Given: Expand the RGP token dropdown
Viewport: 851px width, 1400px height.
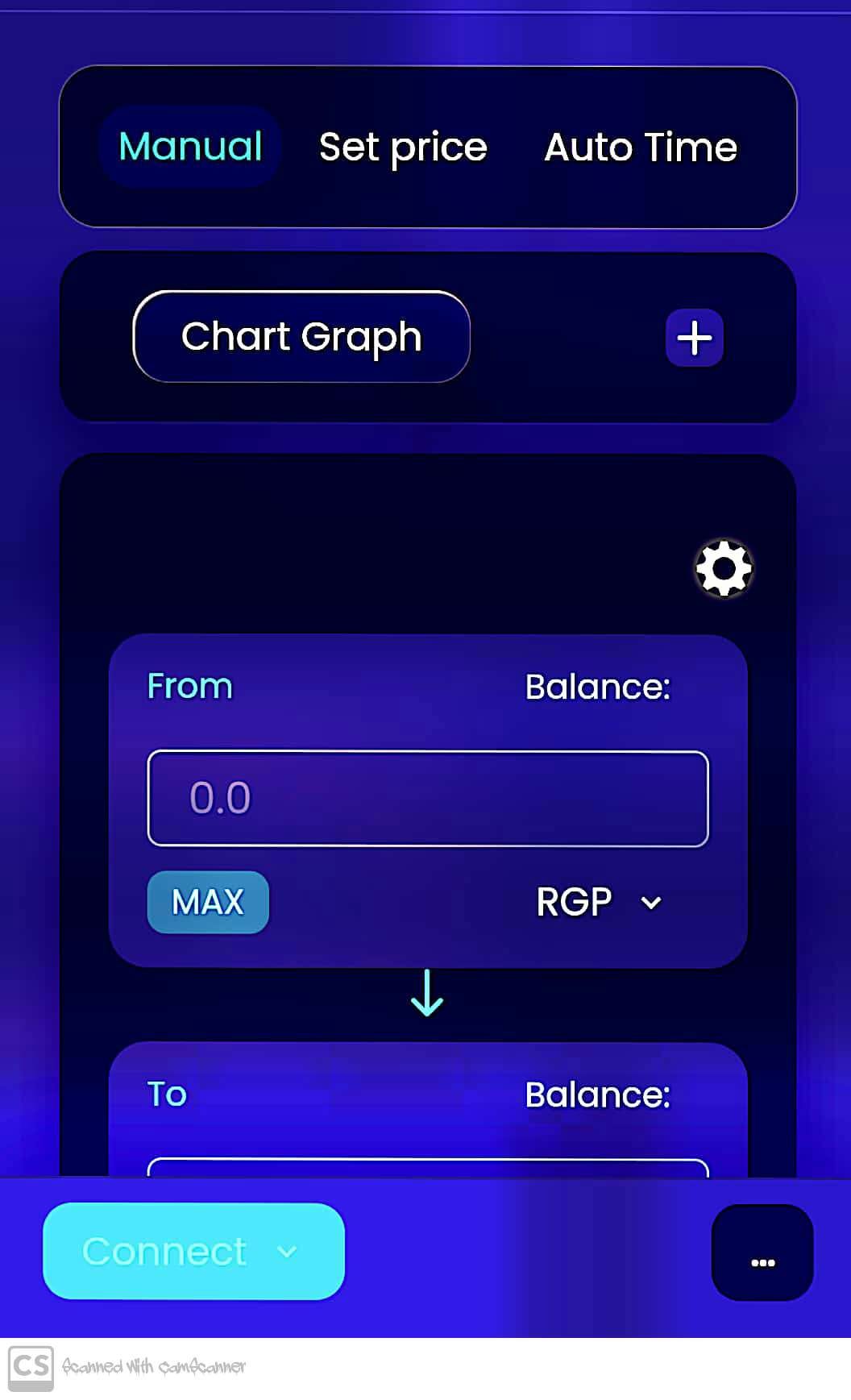Looking at the screenshot, I should tap(599, 902).
